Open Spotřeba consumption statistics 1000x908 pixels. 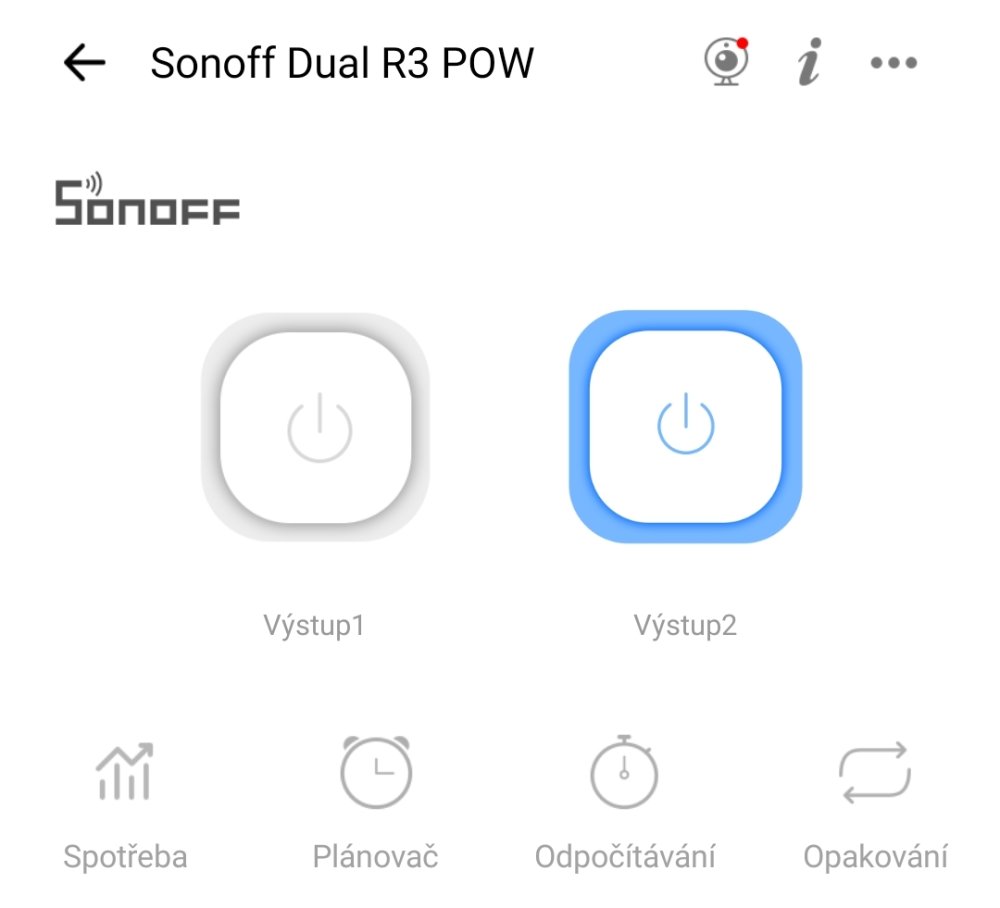125,798
